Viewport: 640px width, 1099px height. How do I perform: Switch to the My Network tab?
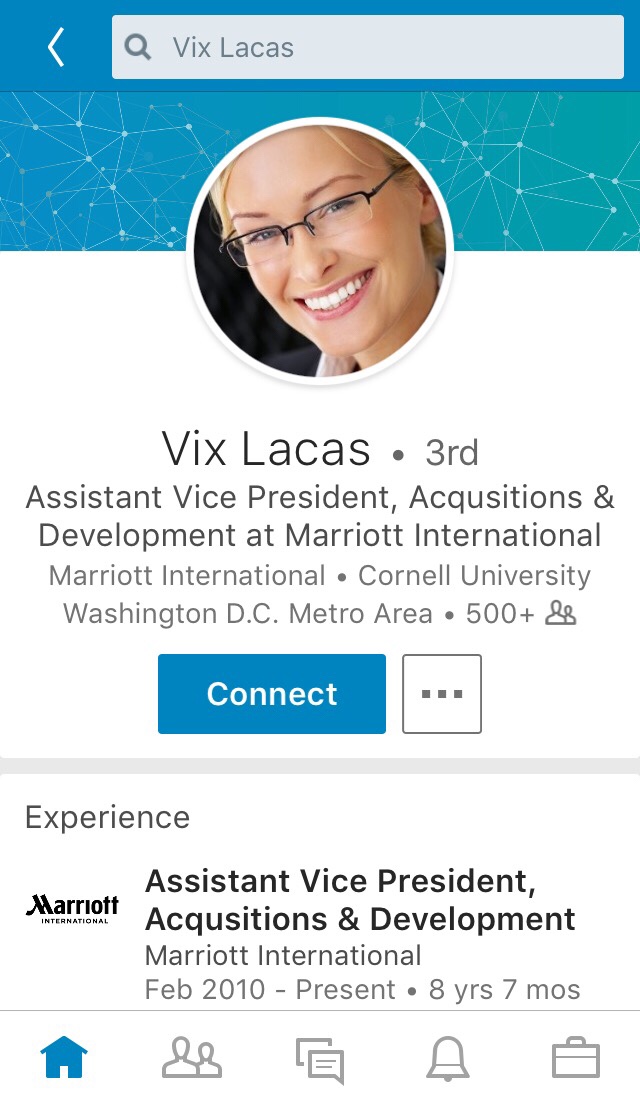191,1057
